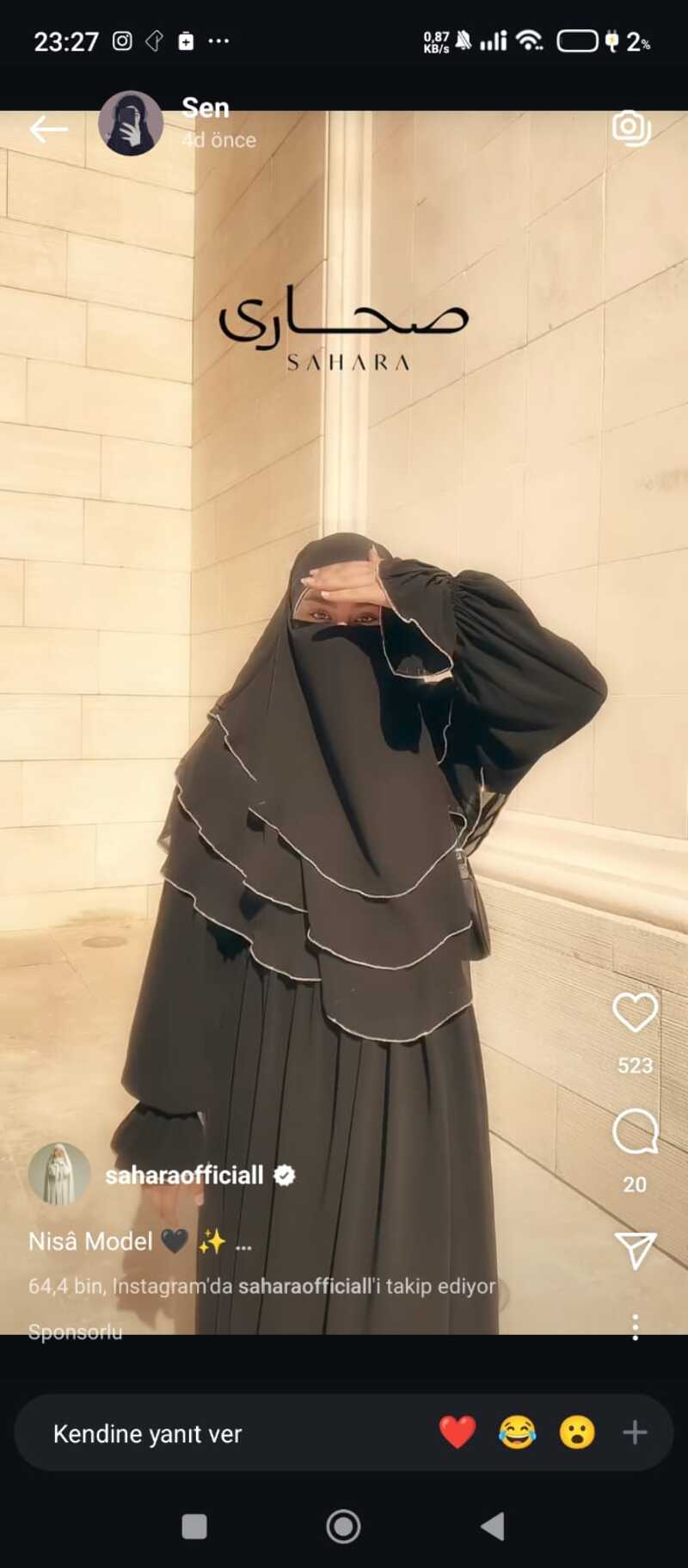React with the laughing tears emoji
688x1568 pixels.
(517, 1433)
